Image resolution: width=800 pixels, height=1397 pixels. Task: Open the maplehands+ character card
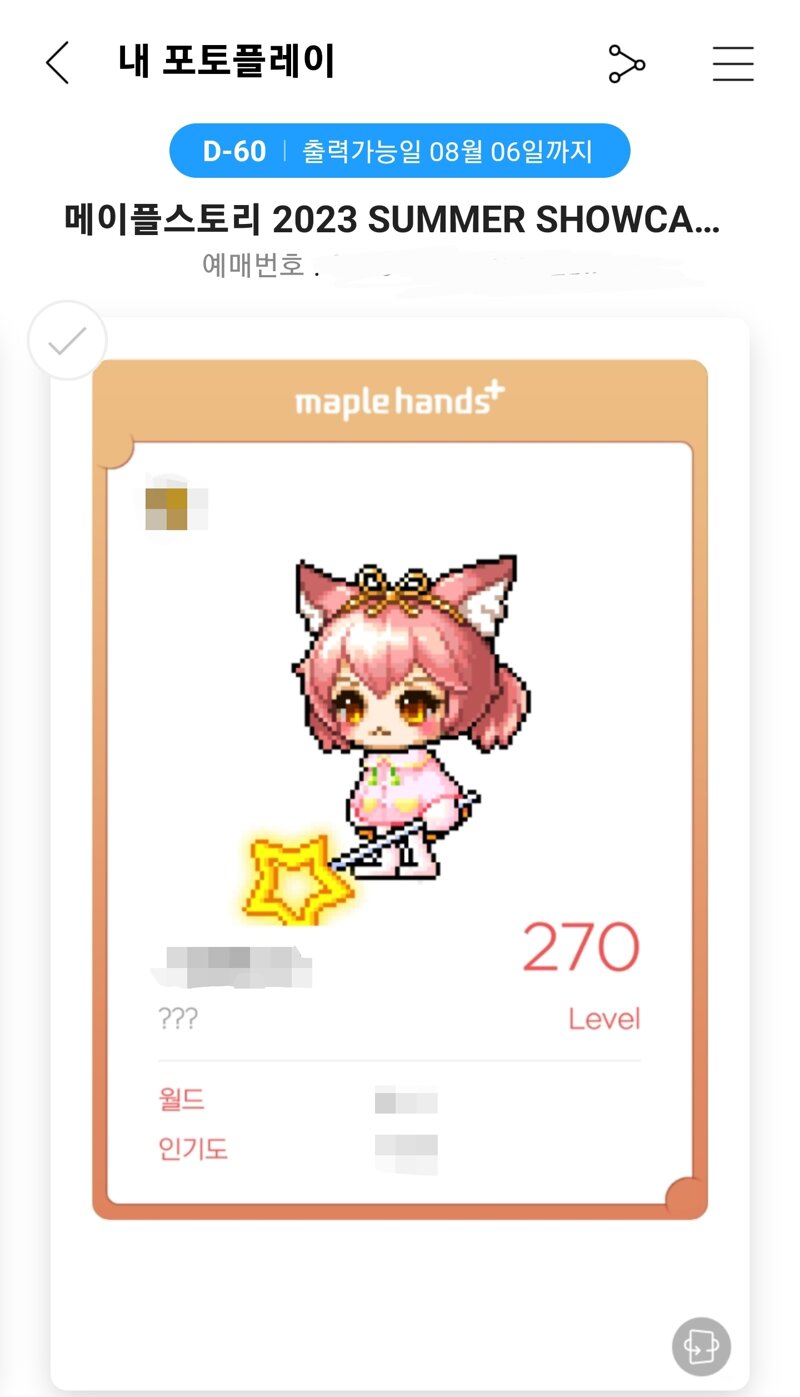(x=400, y=790)
